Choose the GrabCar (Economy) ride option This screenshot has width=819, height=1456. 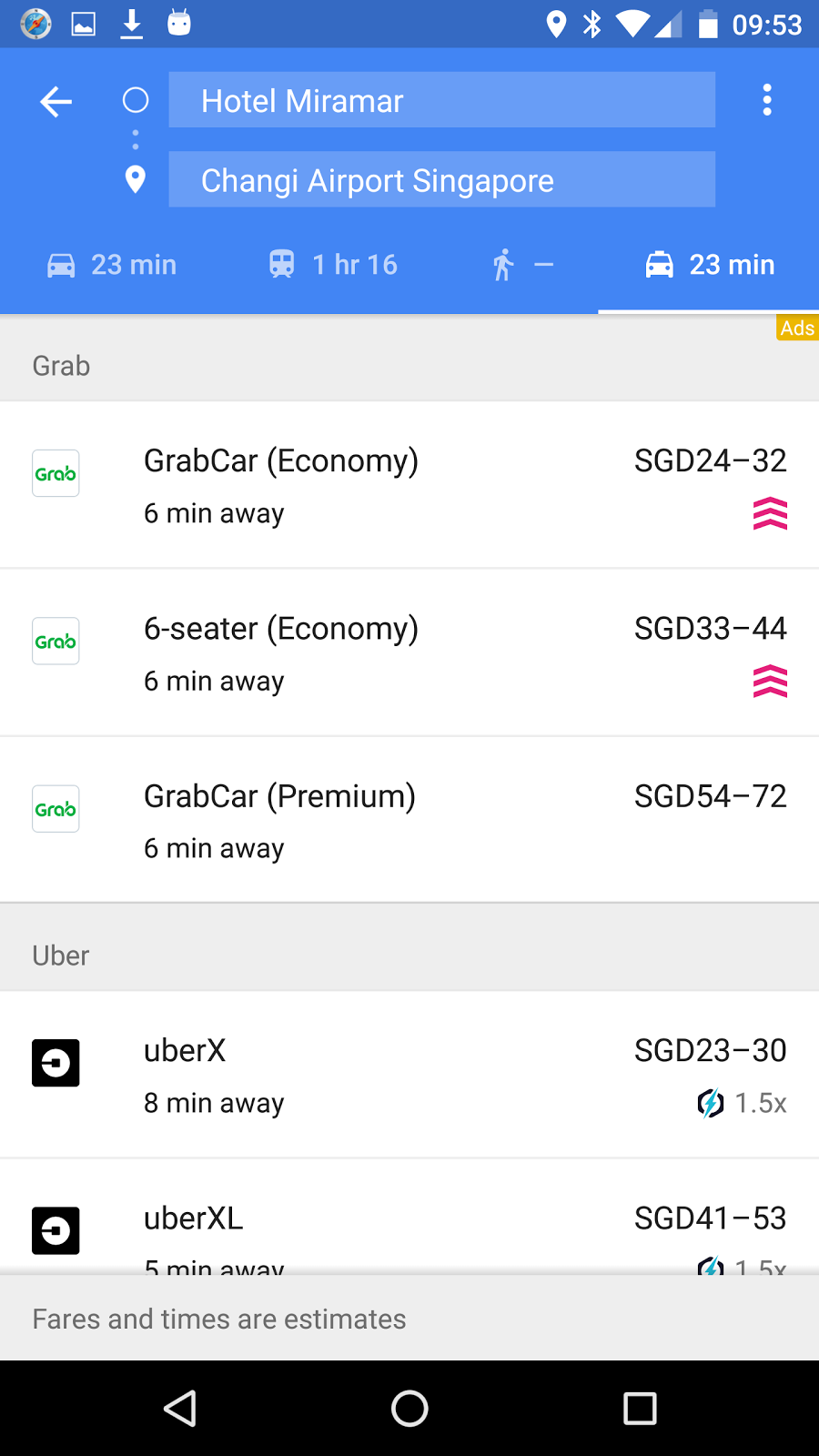409,485
